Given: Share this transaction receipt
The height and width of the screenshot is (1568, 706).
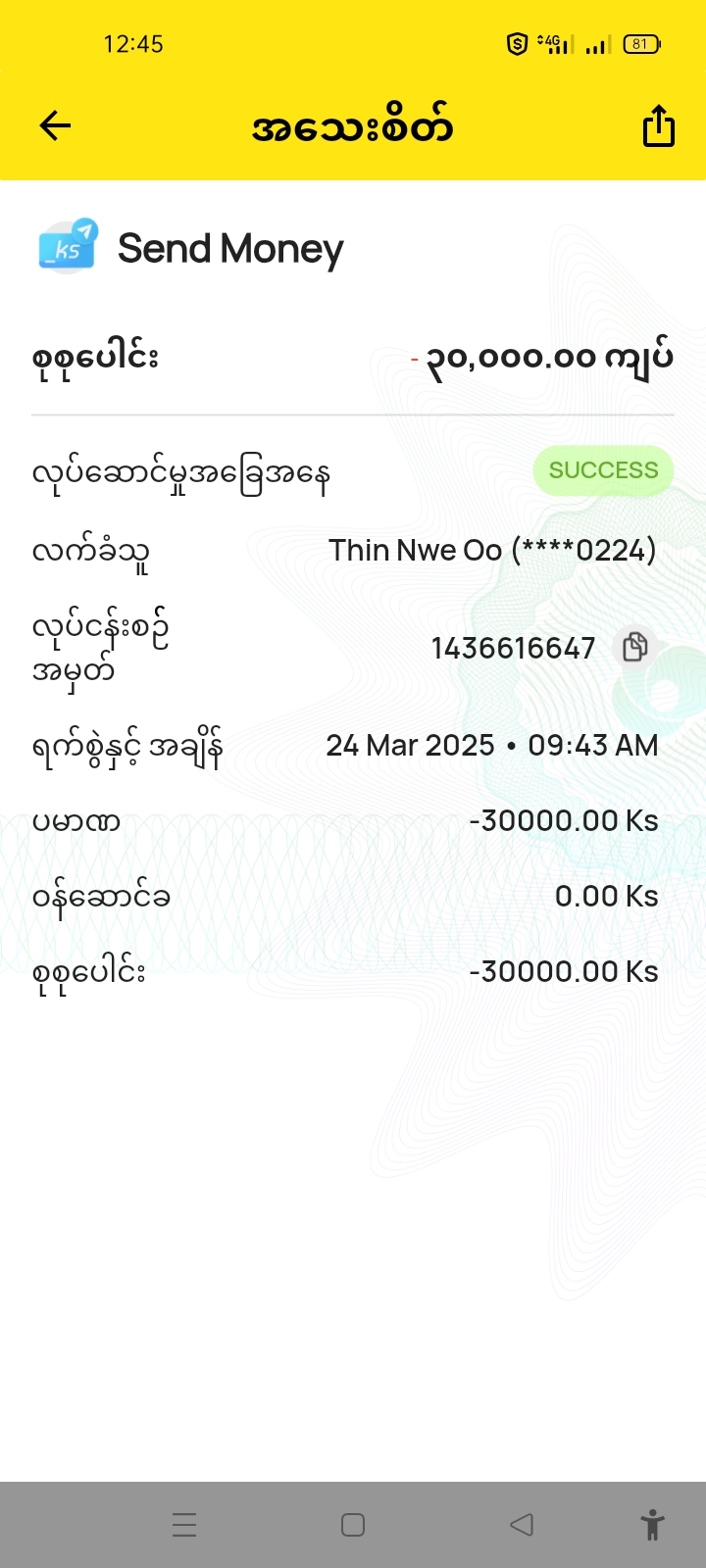Looking at the screenshot, I should (x=658, y=126).
